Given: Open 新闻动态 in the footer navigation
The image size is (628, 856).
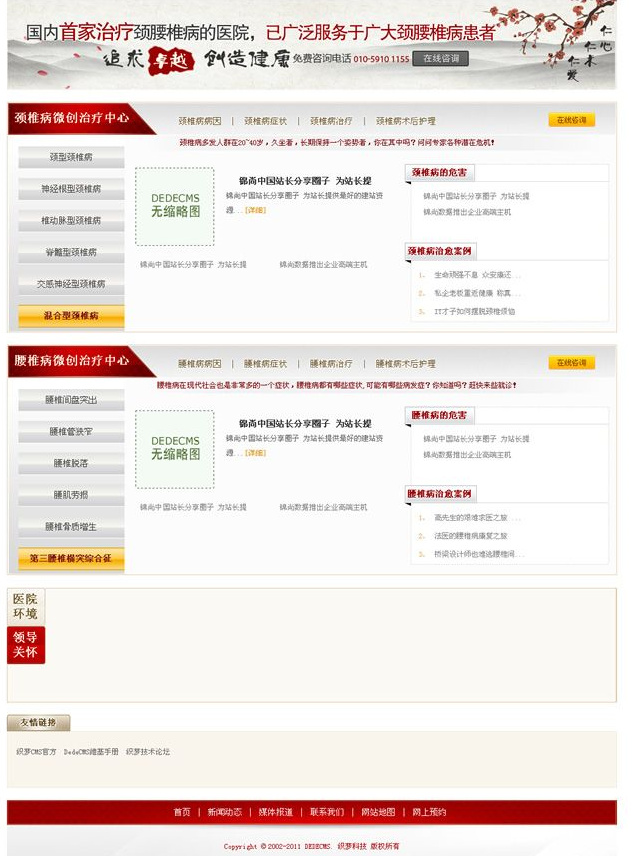Looking at the screenshot, I should click(x=224, y=812).
